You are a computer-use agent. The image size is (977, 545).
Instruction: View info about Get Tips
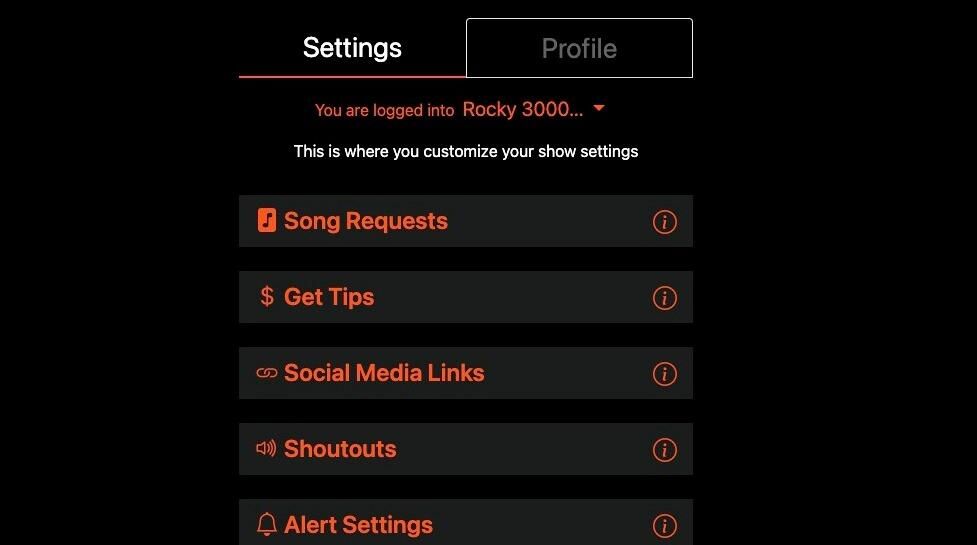(x=664, y=298)
